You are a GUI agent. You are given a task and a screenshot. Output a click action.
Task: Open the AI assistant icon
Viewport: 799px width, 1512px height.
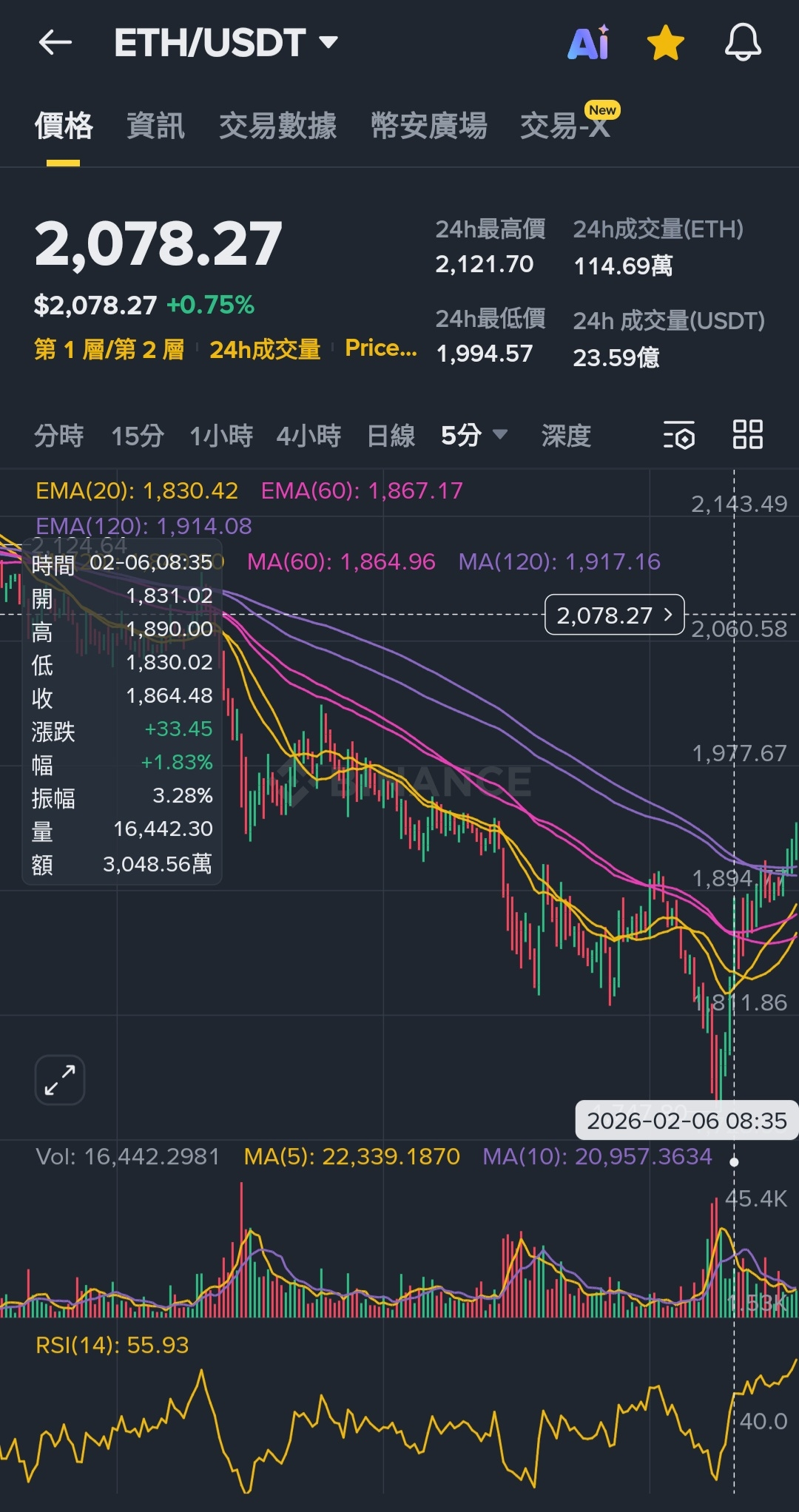click(589, 43)
